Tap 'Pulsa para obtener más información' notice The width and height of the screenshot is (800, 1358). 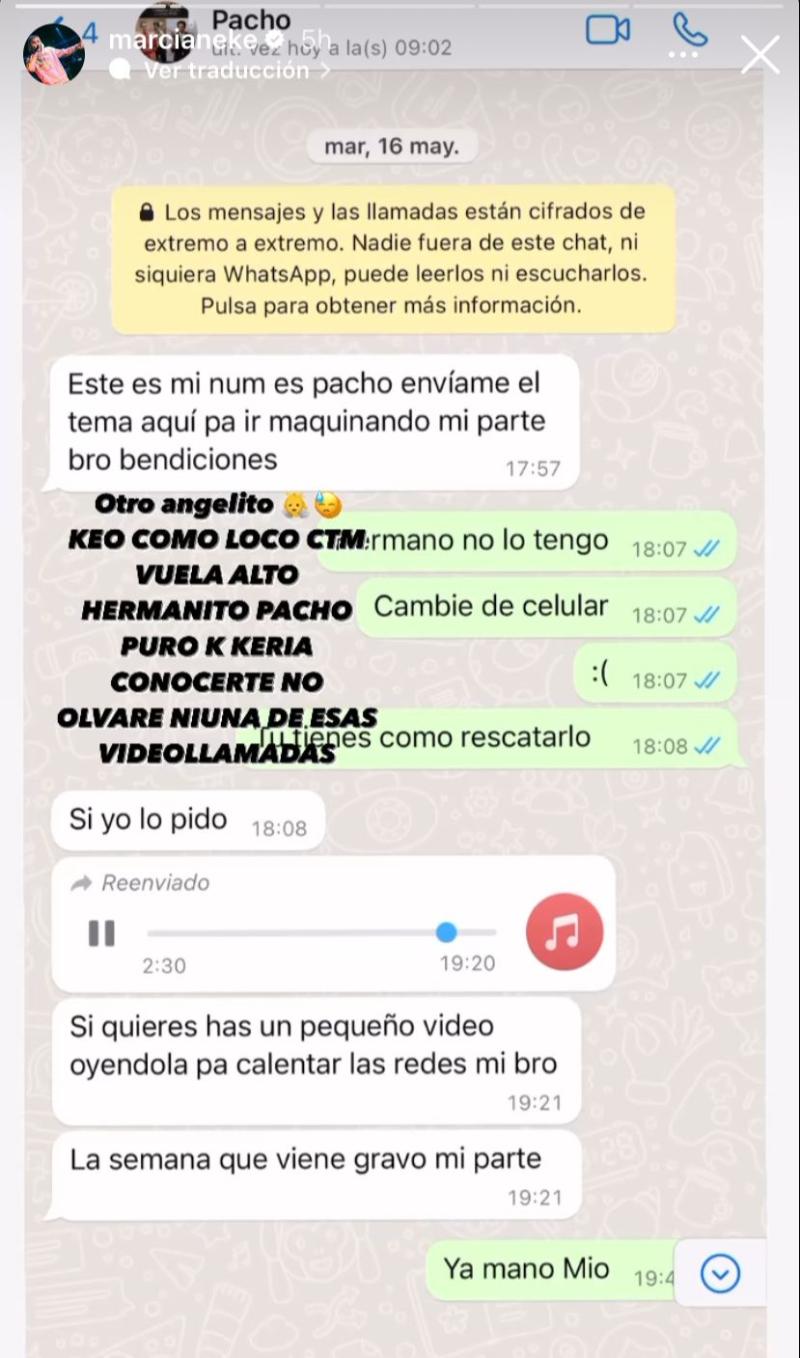point(393,306)
